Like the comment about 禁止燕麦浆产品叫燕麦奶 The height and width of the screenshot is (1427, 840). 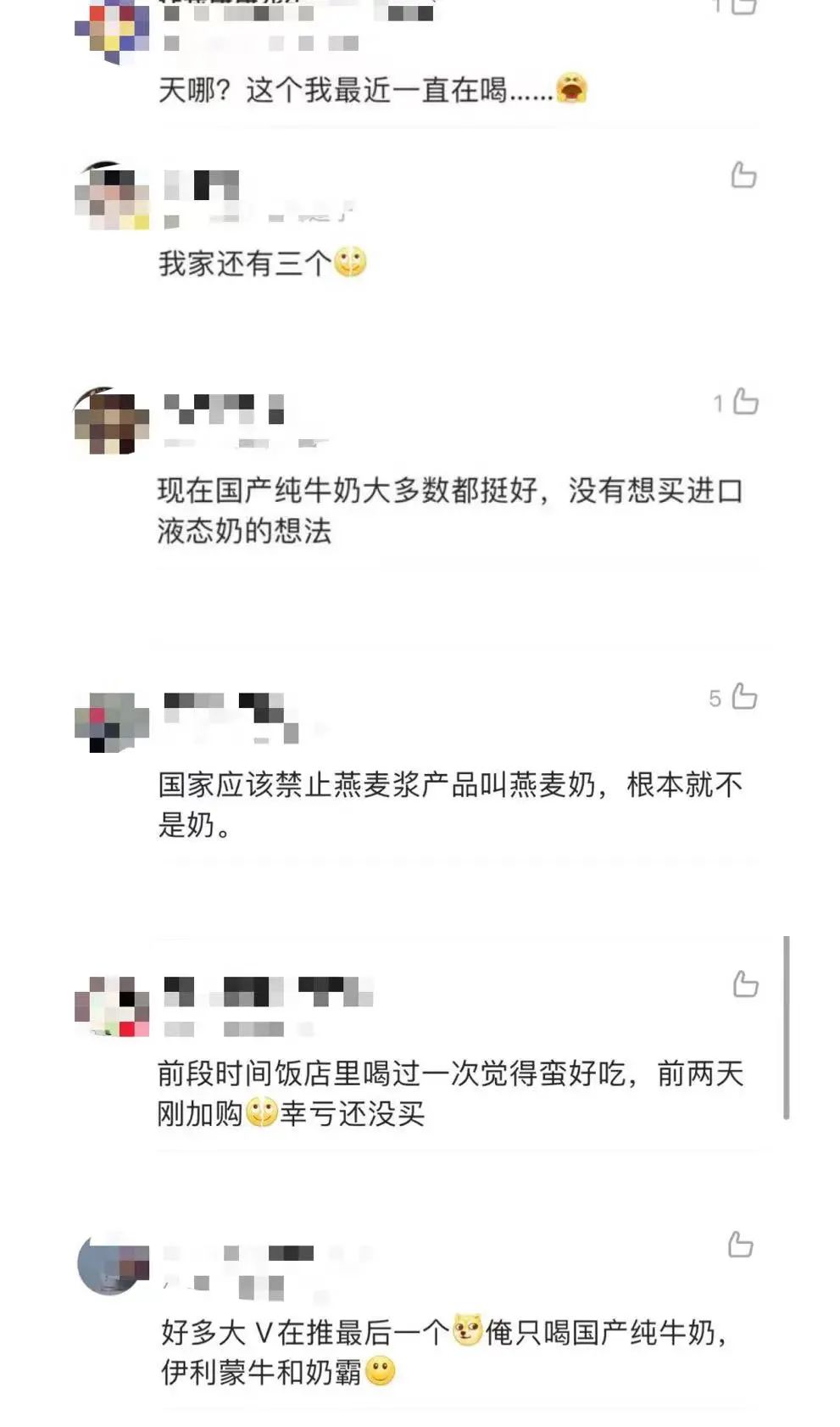click(x=744, y=697)
